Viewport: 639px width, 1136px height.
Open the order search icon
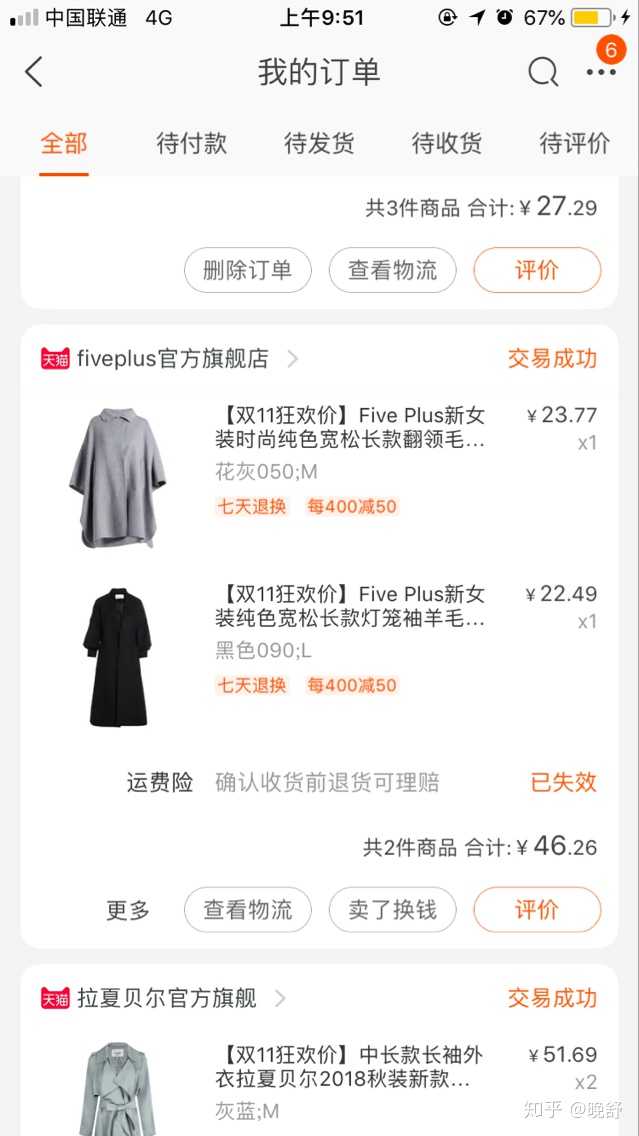tap(543, 72)
